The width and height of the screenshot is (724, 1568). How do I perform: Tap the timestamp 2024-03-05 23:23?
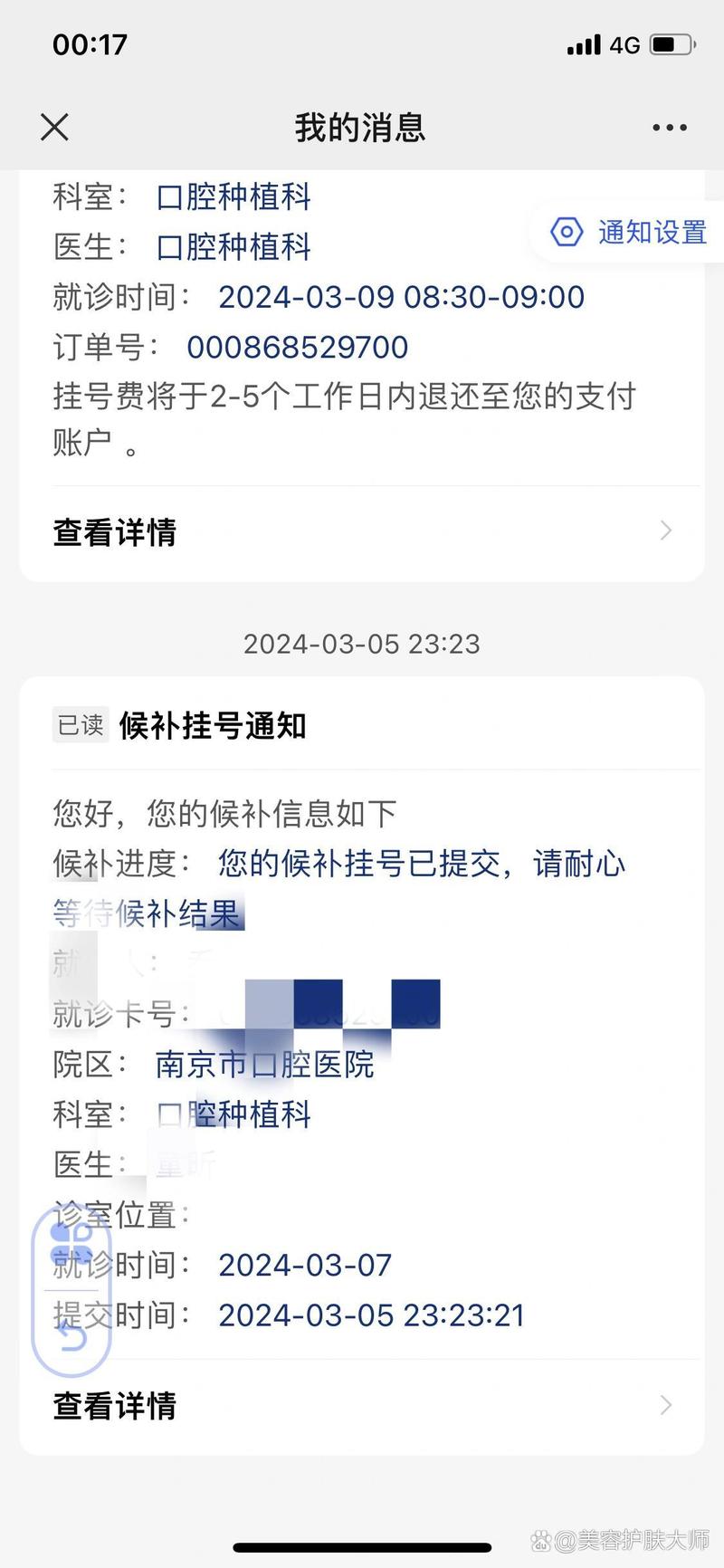click(x=362, y=644)
